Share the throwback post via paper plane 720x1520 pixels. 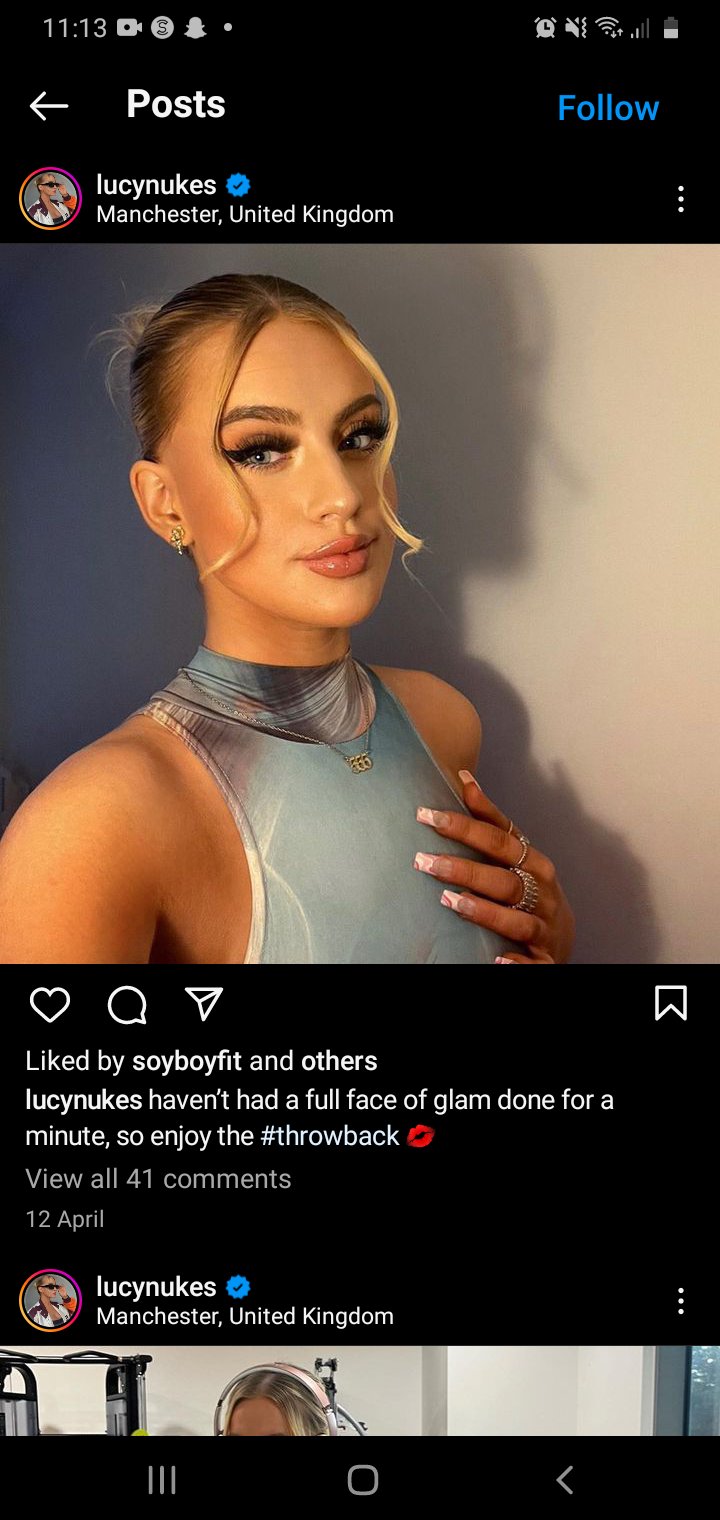(204, 1004)
